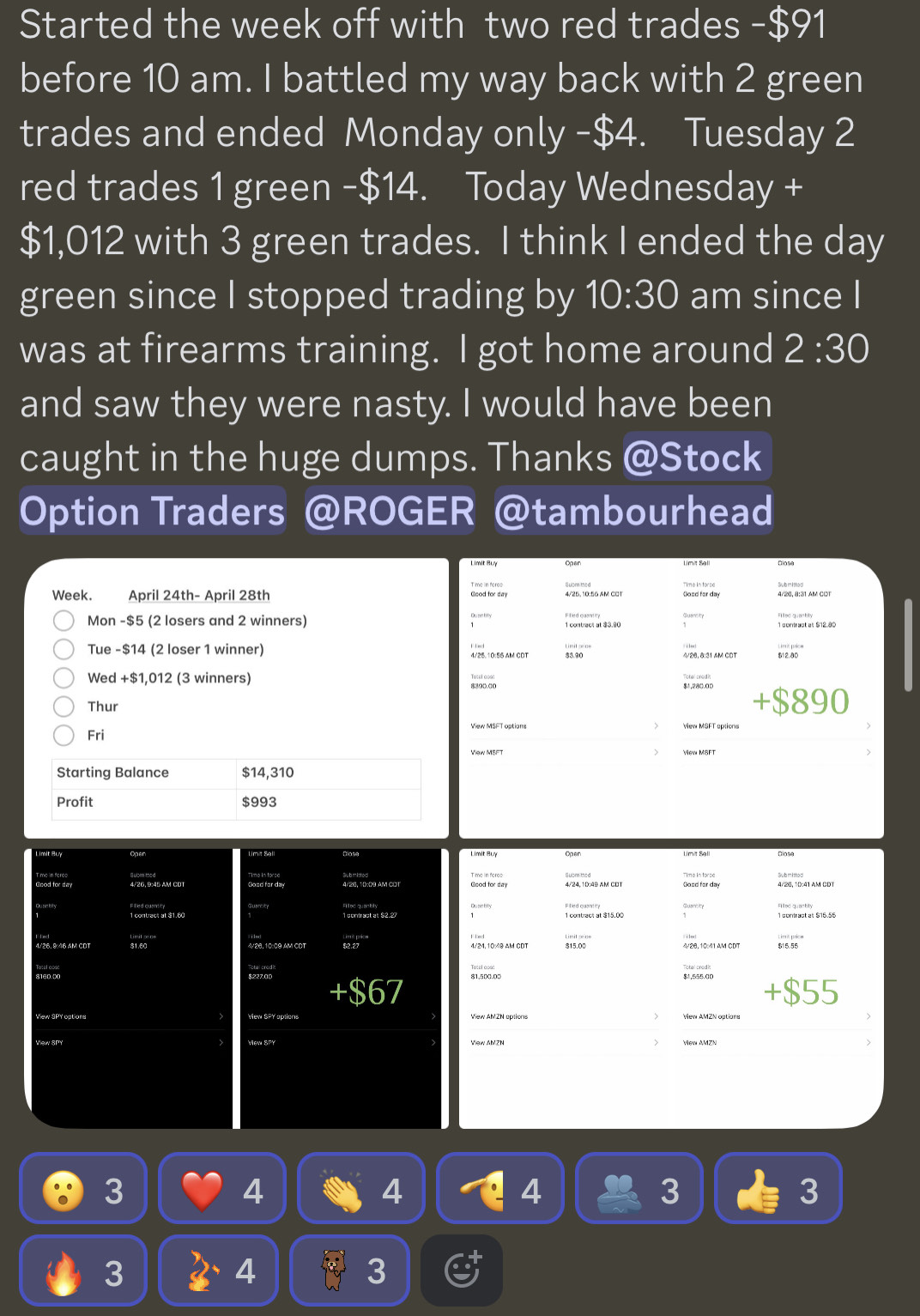Open the +$890 MSFT trade image
Image resolution: width=920 pixels, height=1316 pixels.
[x=671, y=698]
